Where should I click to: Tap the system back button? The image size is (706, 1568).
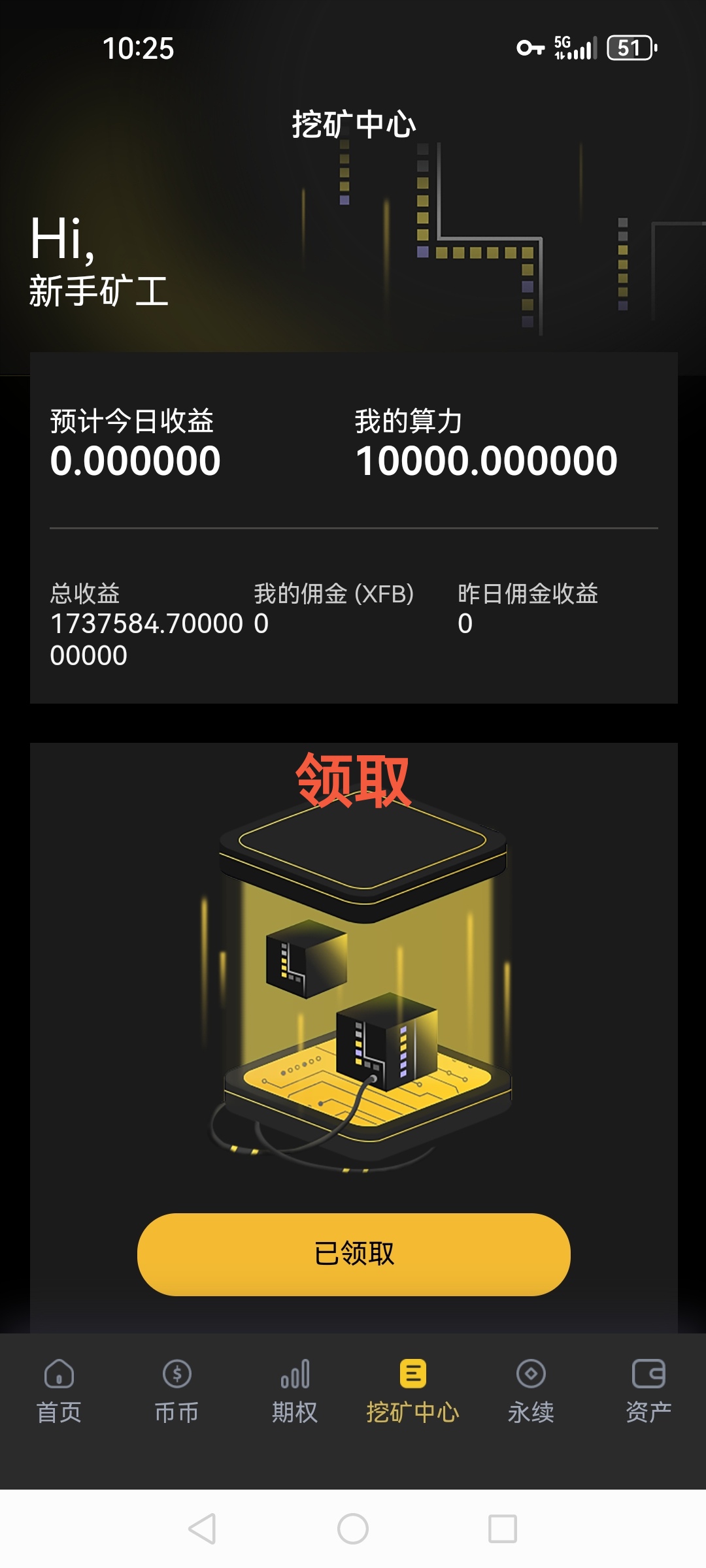202,1529
